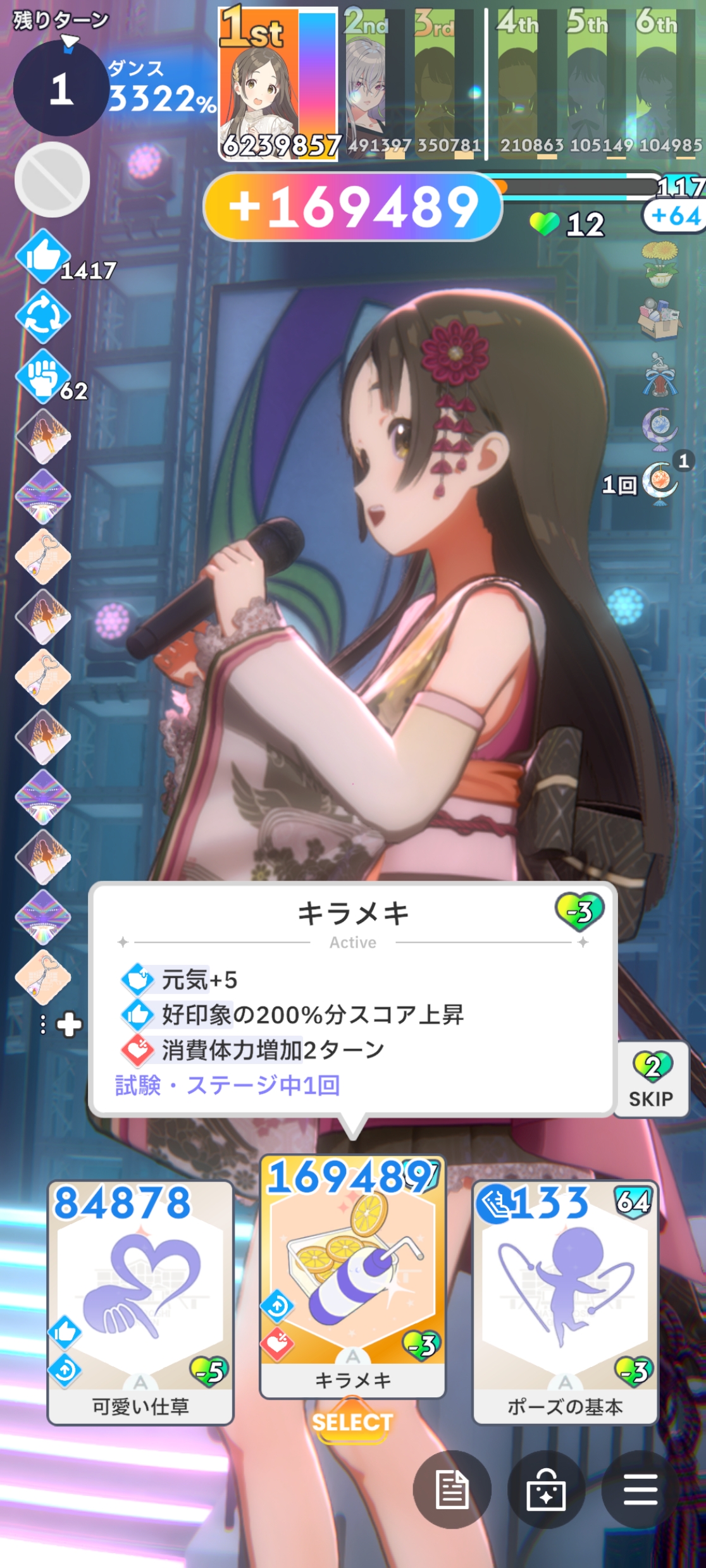The image size is (706, 1568).
Task: View the blue circular arrows buff
Action: point(43,317)
